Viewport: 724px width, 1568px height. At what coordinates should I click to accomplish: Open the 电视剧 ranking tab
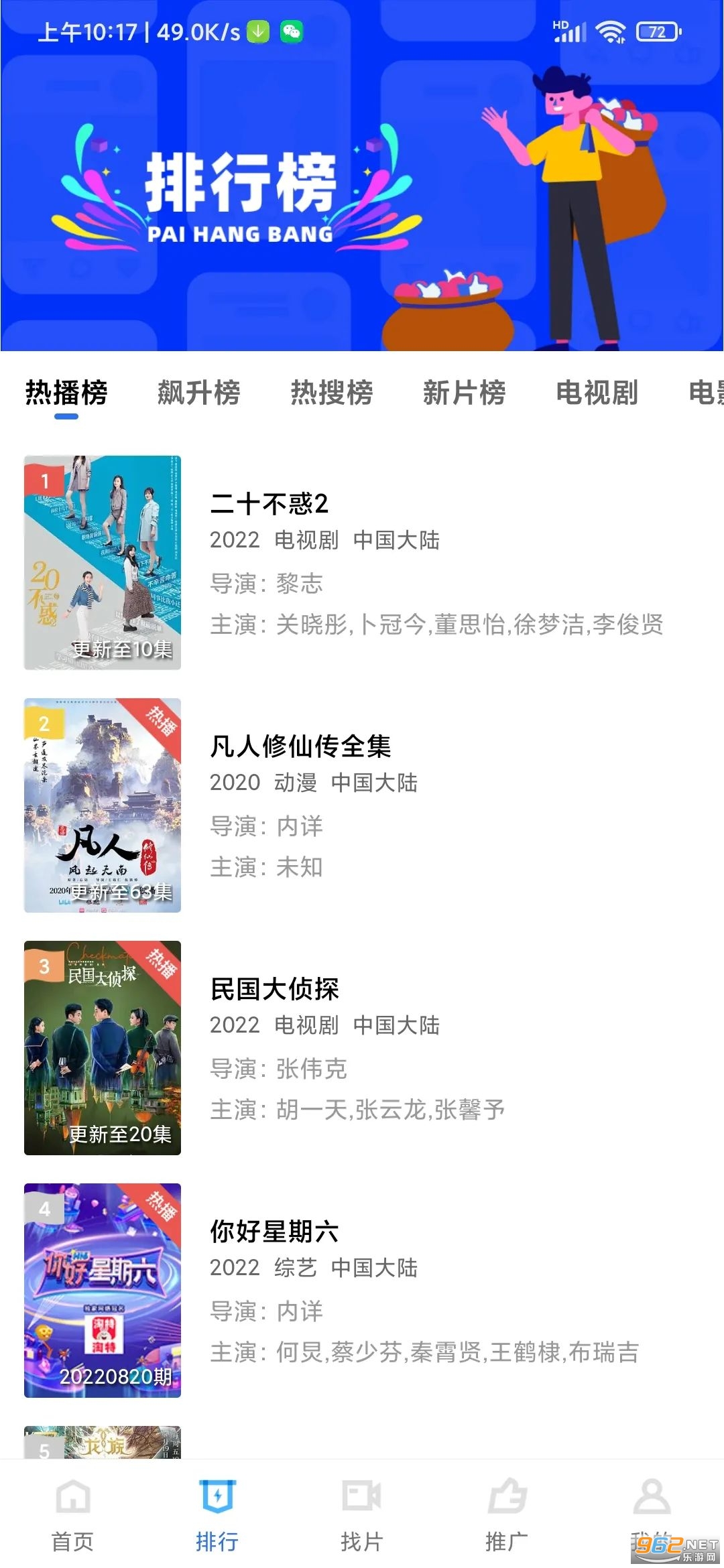[597, 393]
